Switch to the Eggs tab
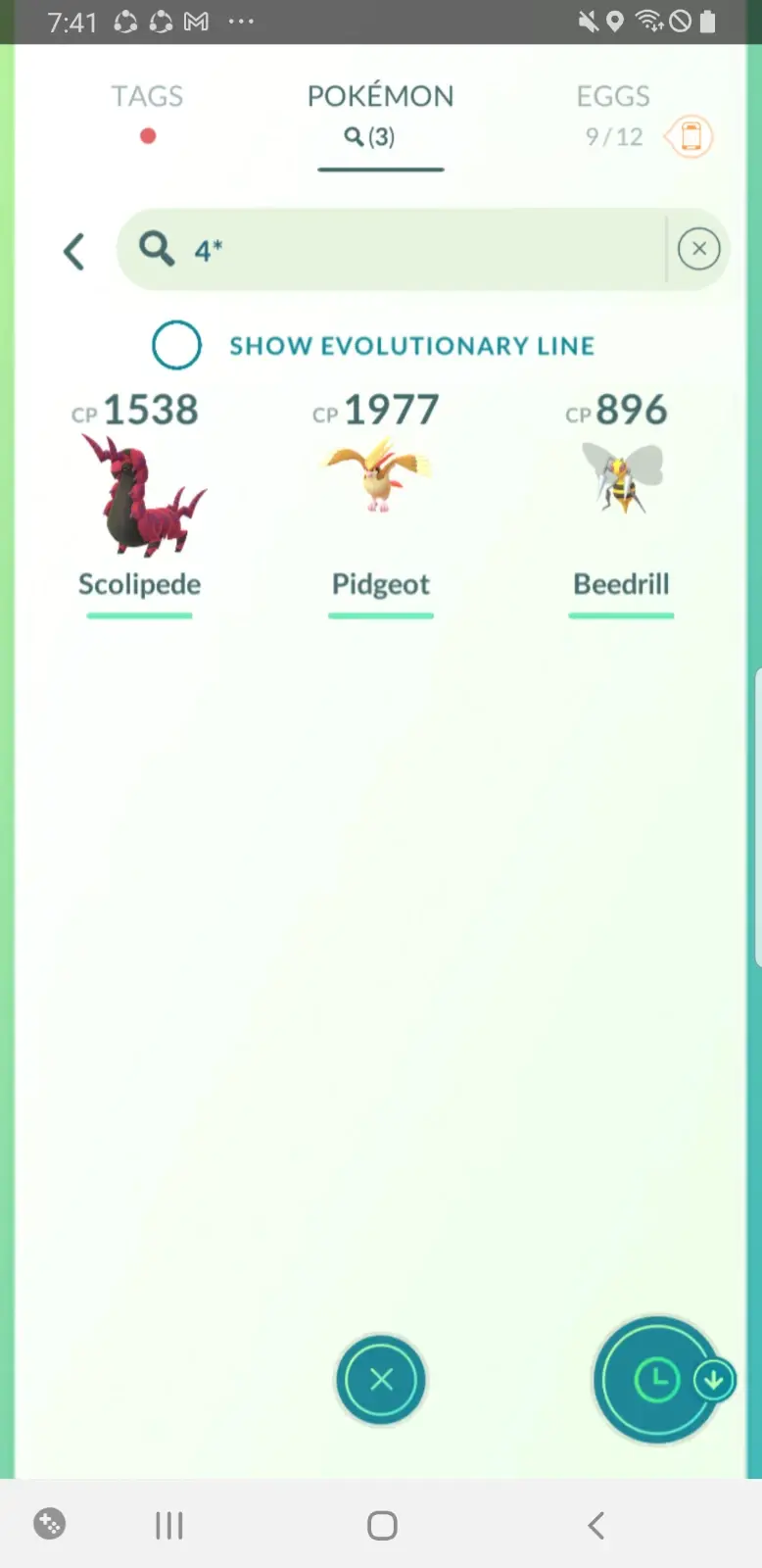This screenshot has height=1568, width=762. point(612,97)
